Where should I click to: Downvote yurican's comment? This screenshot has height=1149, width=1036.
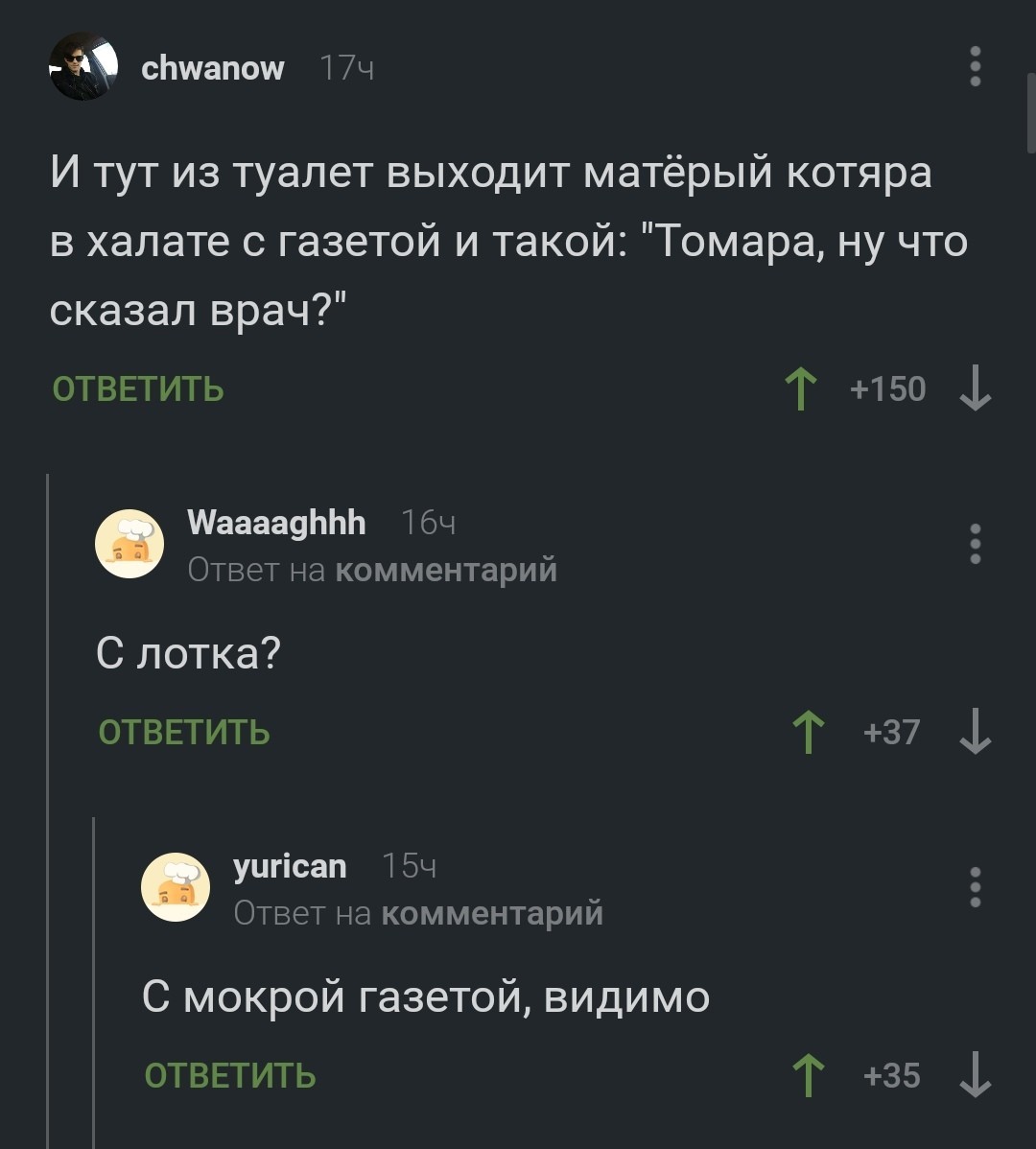[975, 1076]
